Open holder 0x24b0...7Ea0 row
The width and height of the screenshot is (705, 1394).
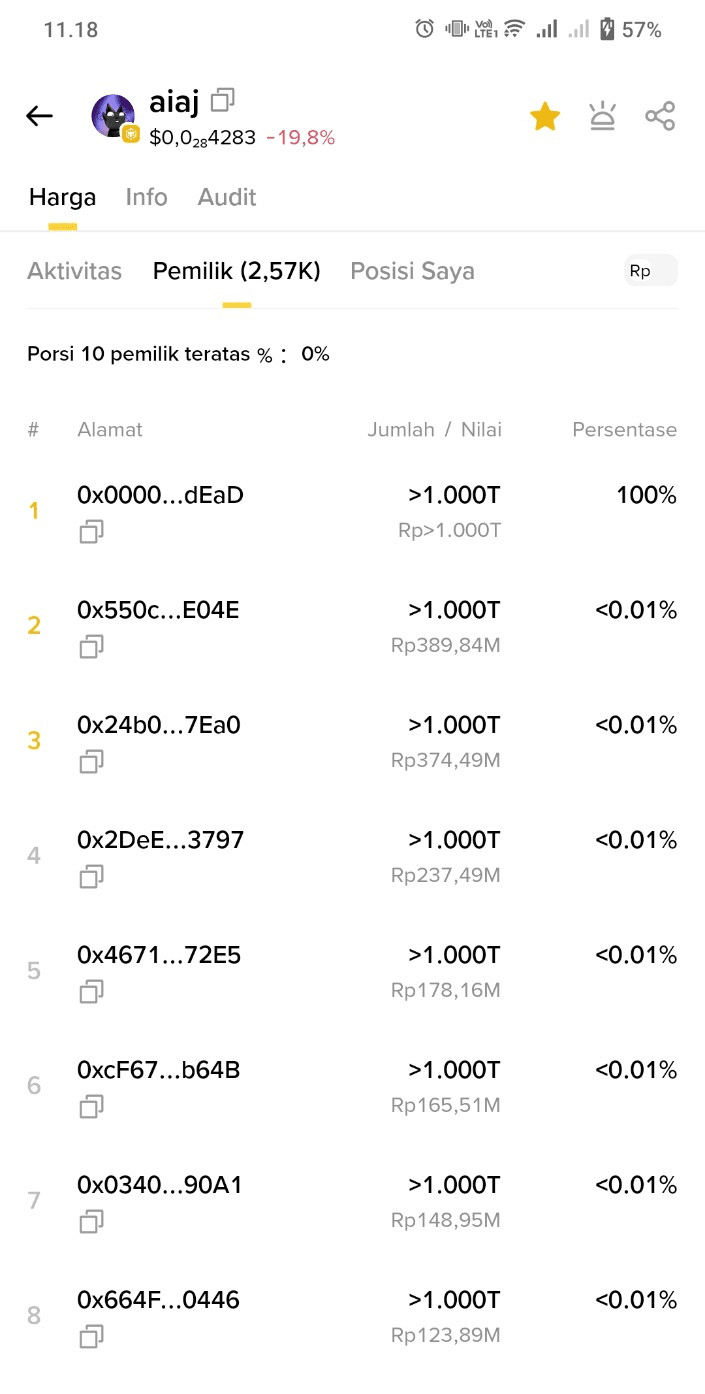coord(352,741)
